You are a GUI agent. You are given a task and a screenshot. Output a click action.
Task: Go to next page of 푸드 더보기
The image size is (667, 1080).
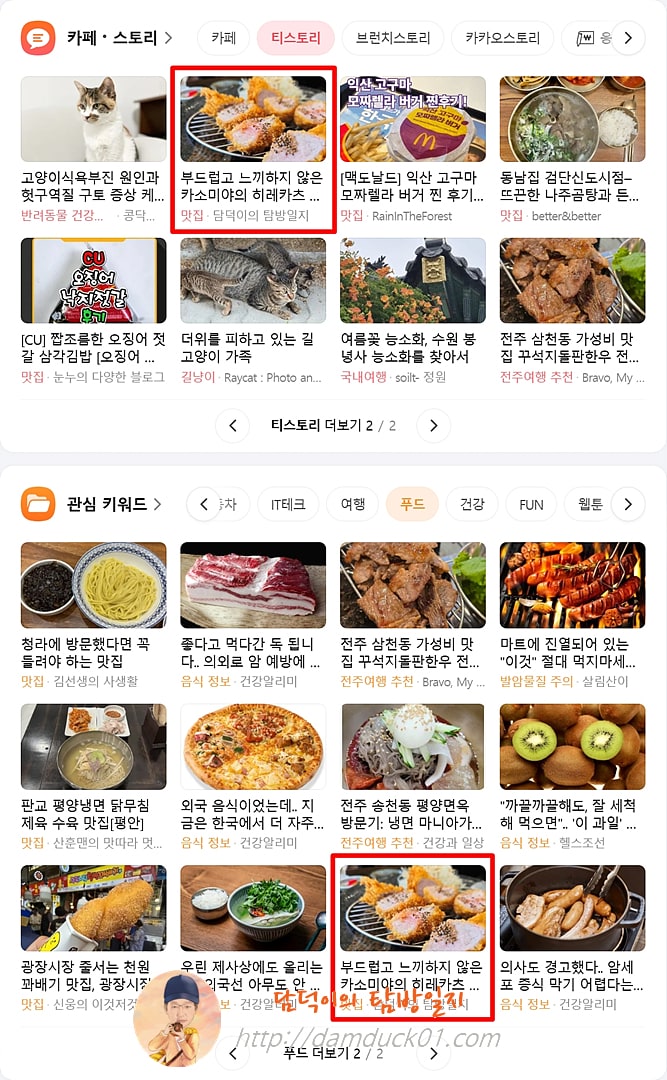point(433,1053)
